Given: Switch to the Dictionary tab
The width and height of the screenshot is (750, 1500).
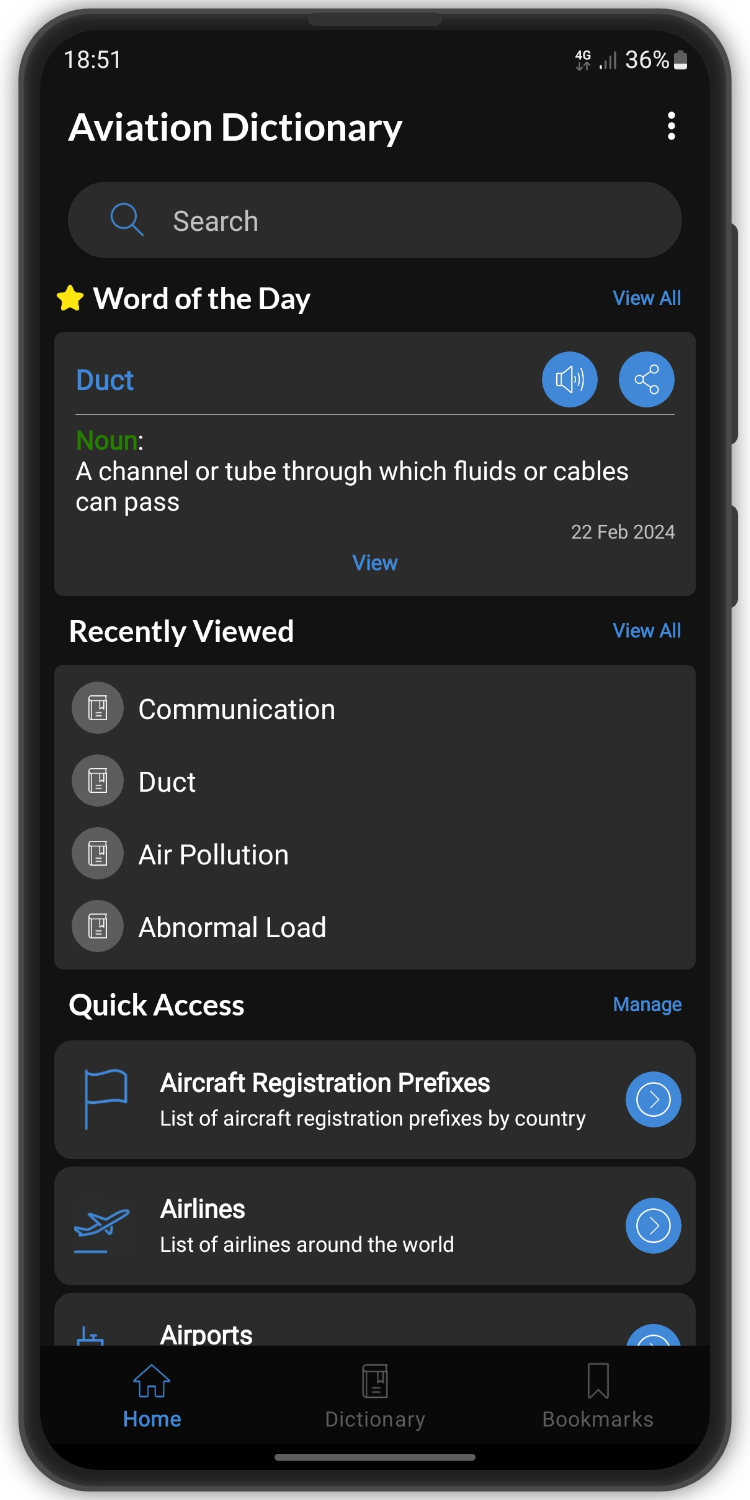Looking at the screenshot, I should coord(375,1397).
